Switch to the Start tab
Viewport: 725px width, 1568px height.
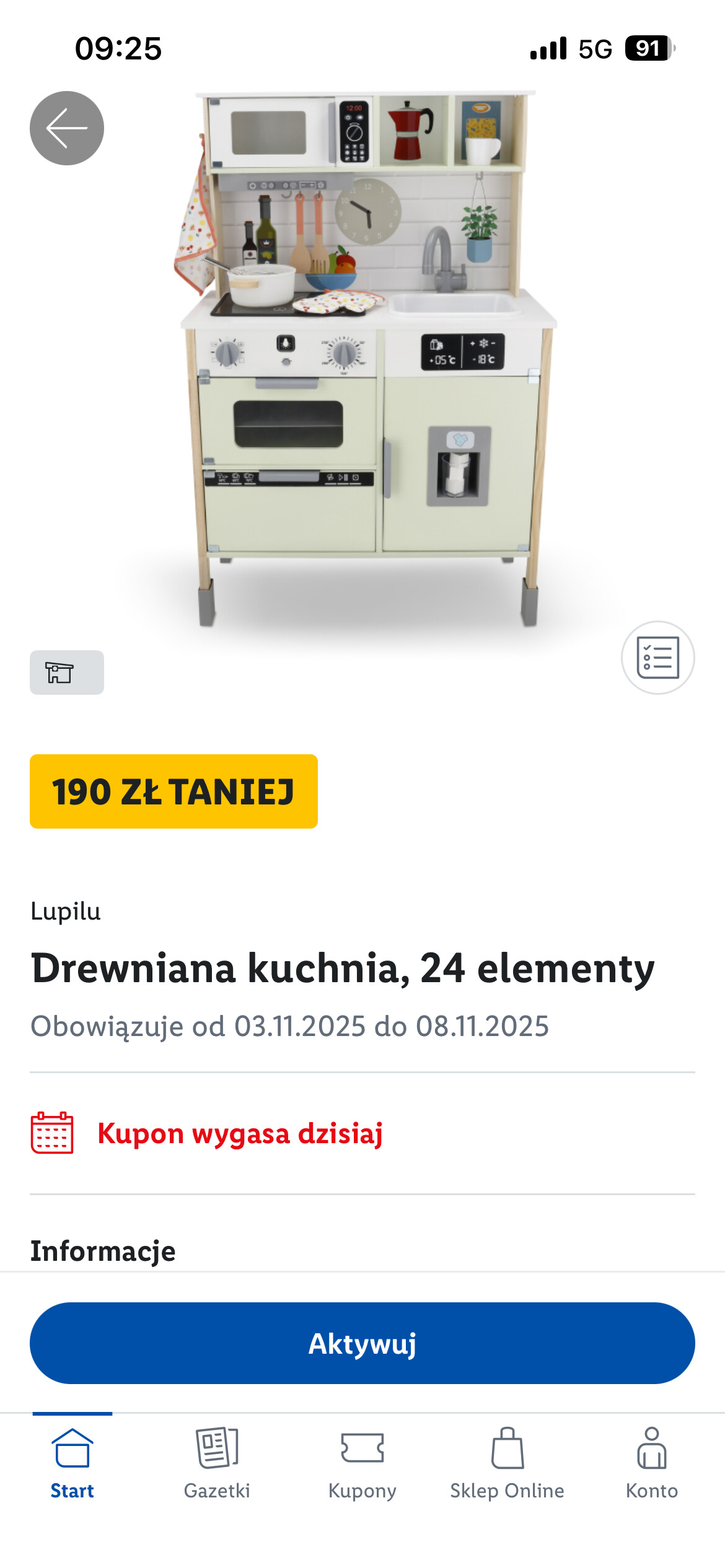point(72,1463)
